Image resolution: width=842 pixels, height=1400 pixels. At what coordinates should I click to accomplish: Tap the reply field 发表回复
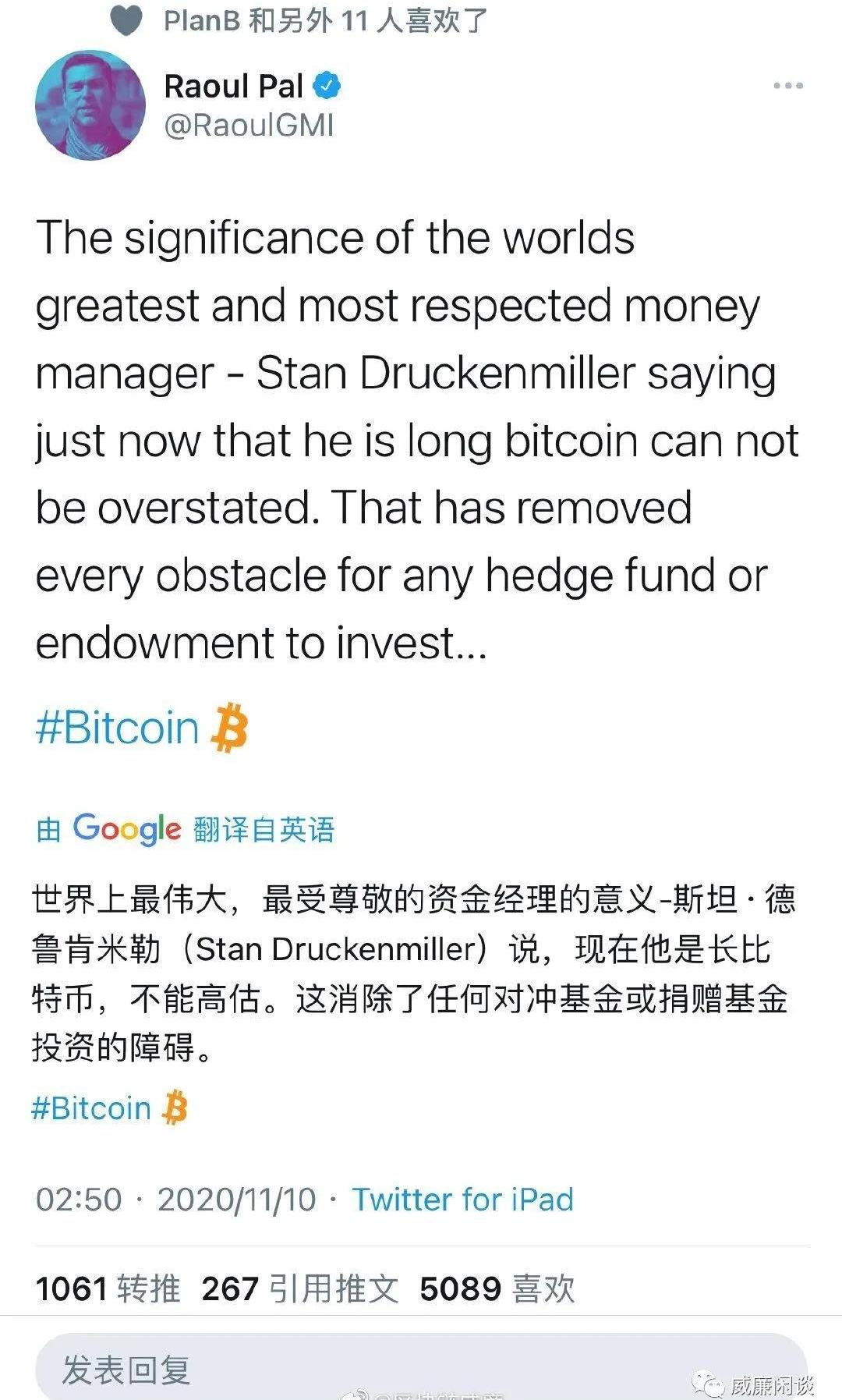click(x=421, y=1369)
